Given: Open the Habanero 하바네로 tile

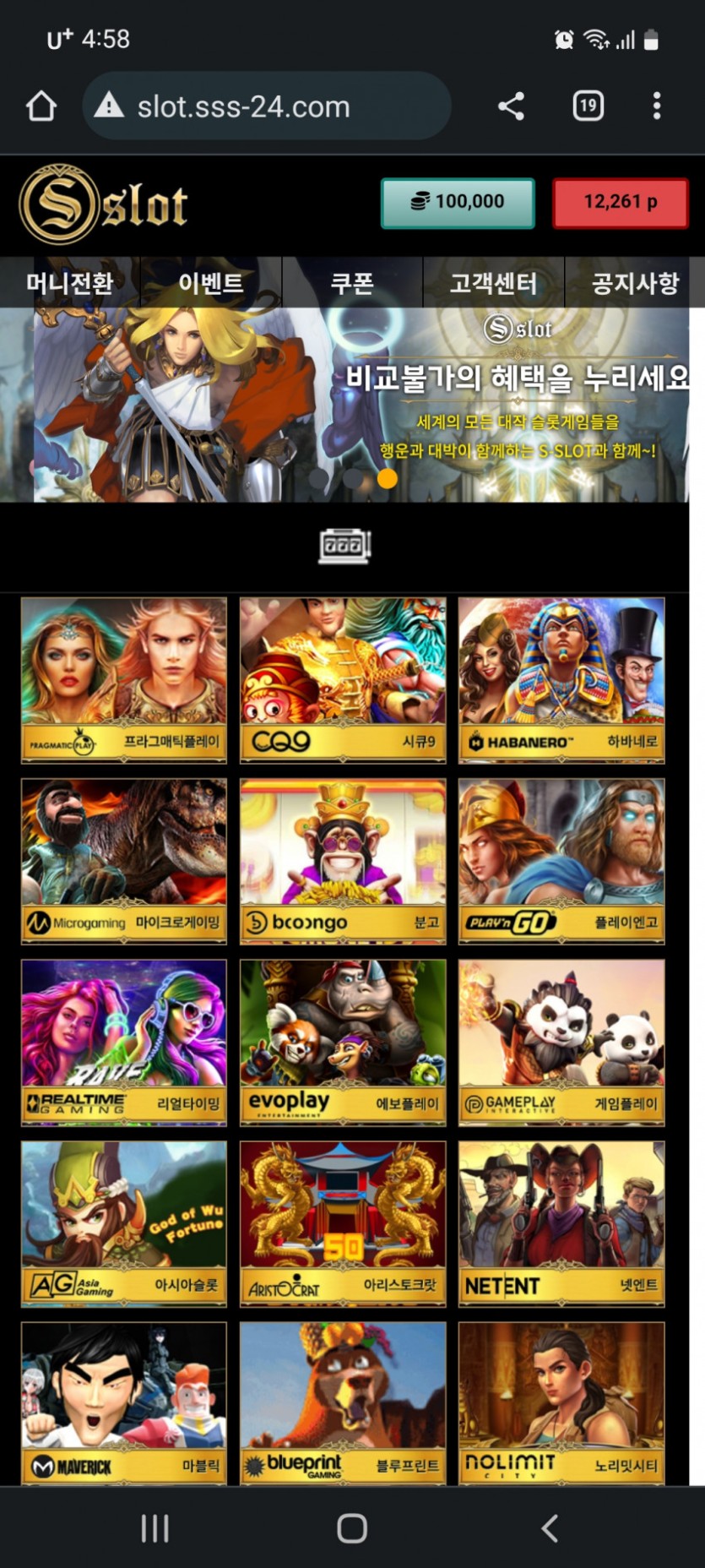Looking at the screenshot, I should [x=561, y=680].
